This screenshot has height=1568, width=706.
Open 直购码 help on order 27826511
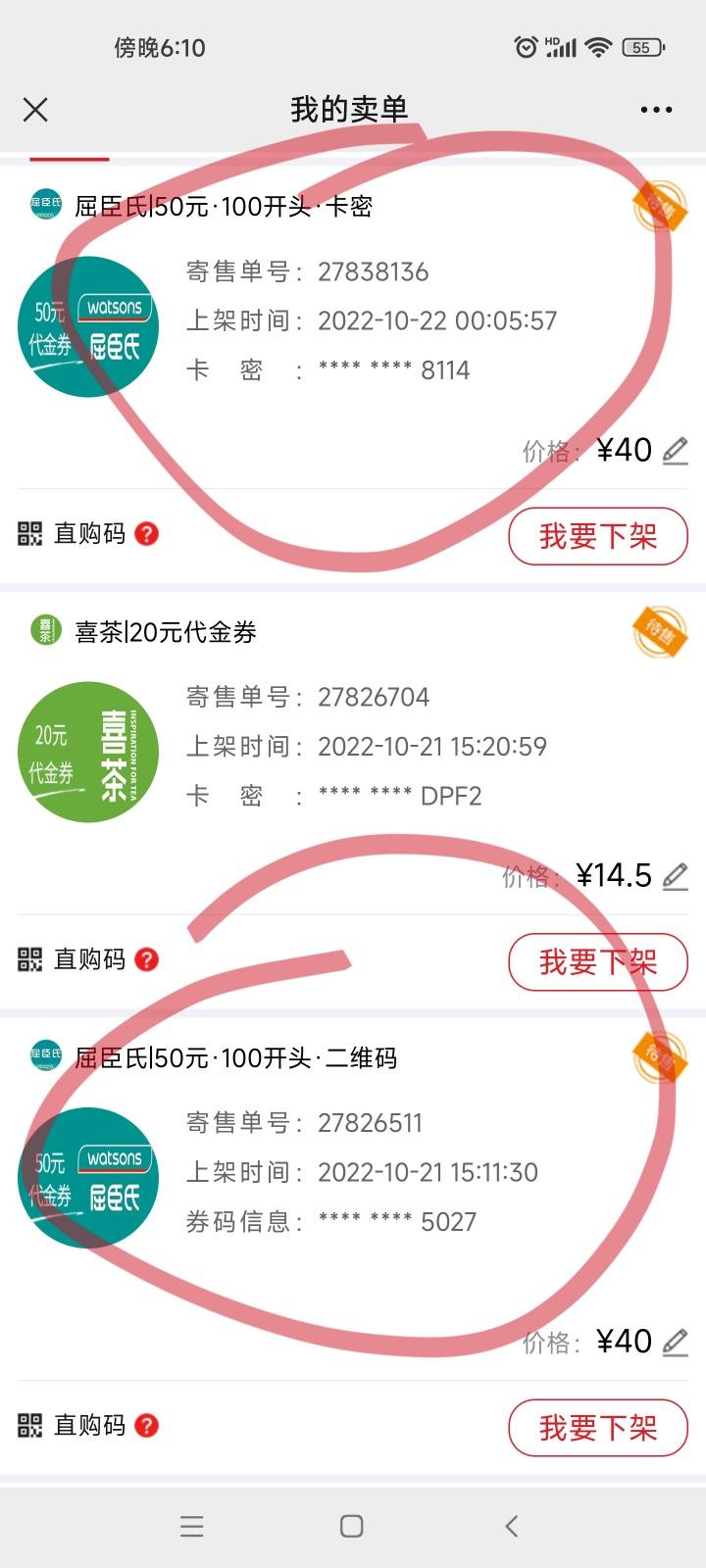tap(147, 1425)
